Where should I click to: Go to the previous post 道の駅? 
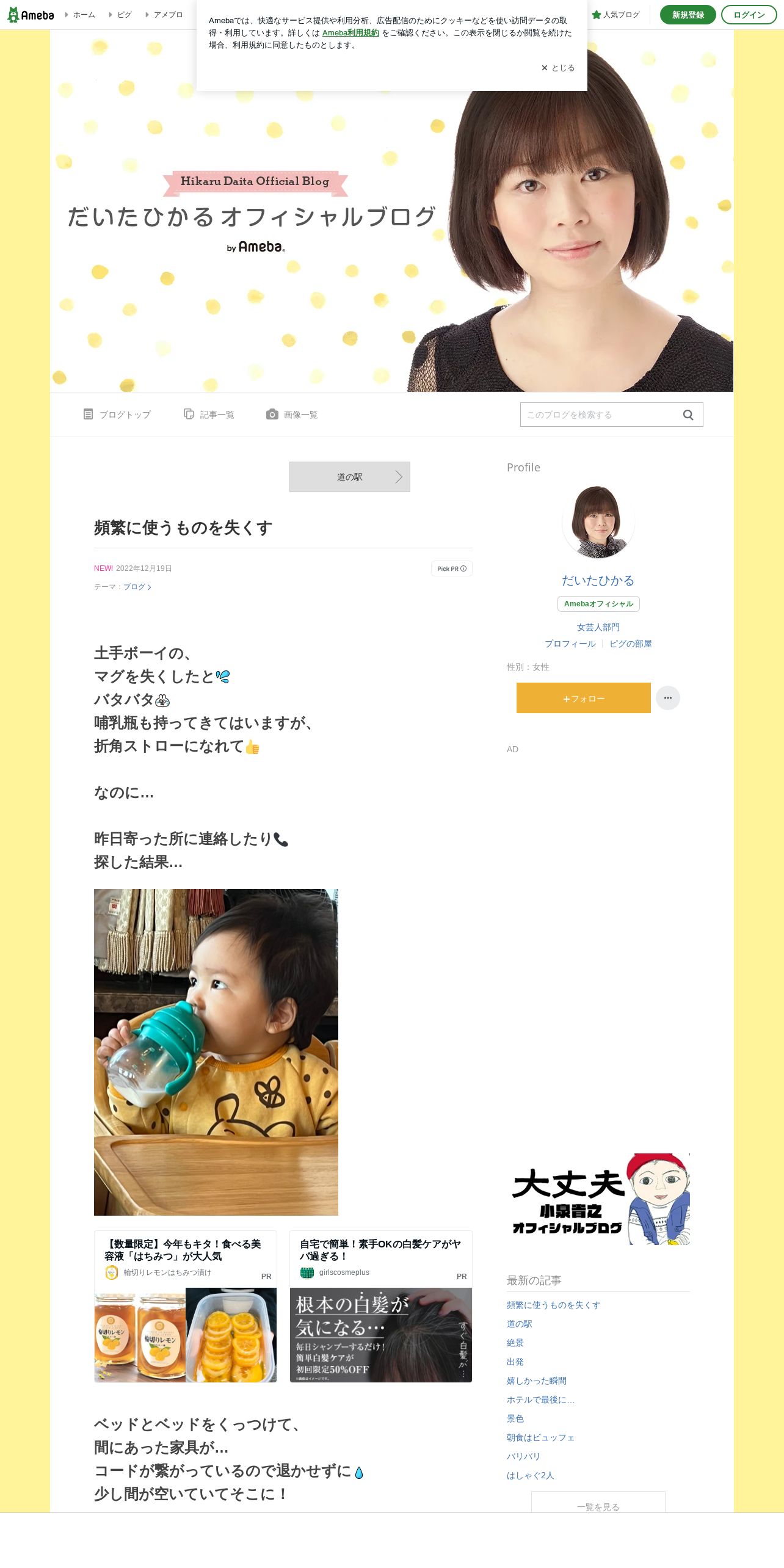coord(349,477)
